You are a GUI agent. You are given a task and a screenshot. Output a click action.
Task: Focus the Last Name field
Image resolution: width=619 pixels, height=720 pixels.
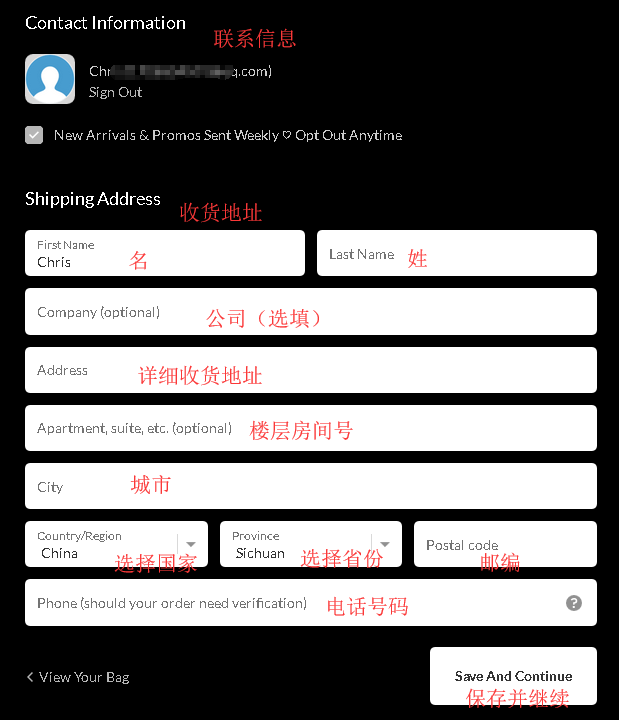coord(456,254)
